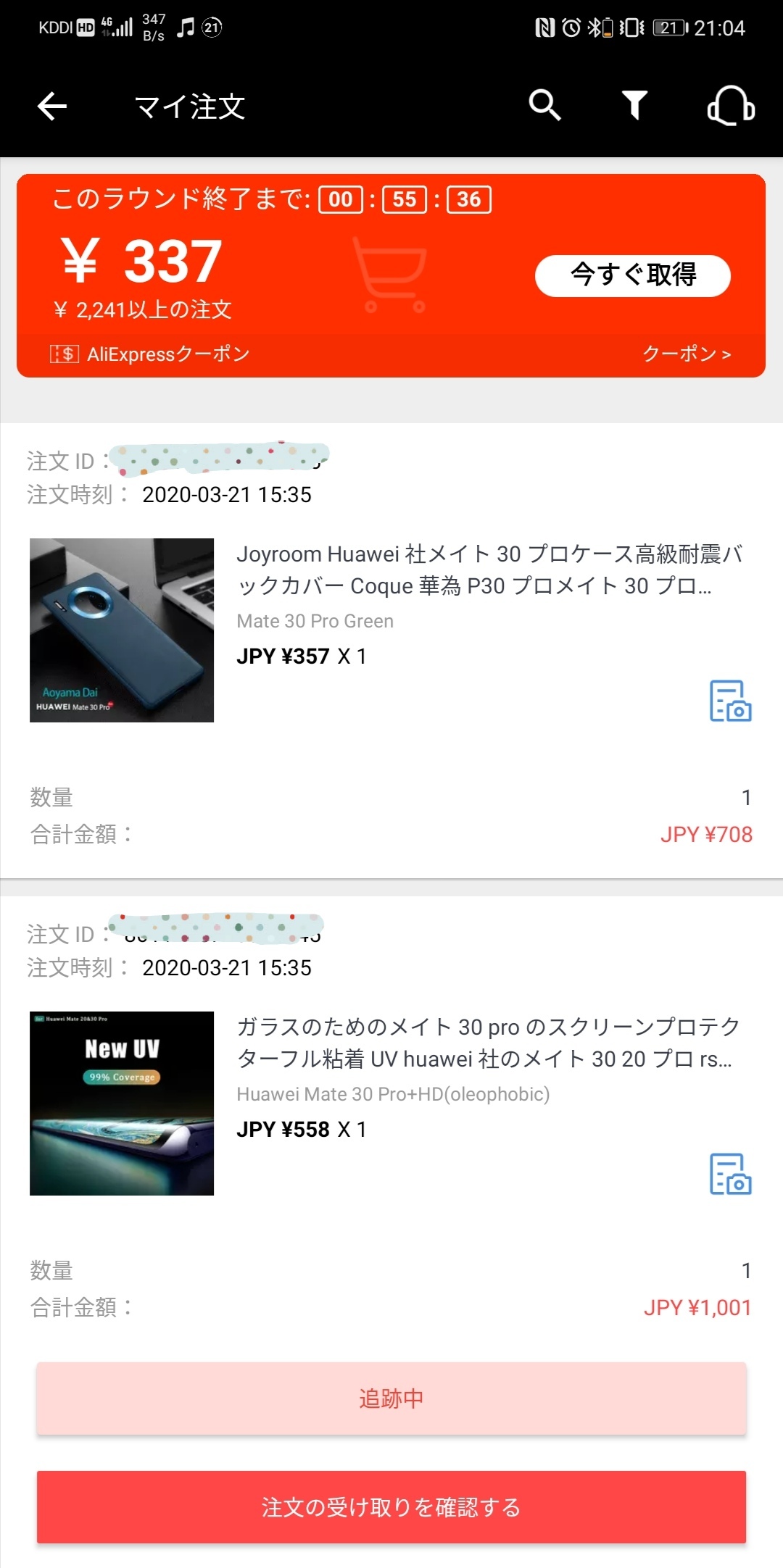Open the order snapshot icon for the Joyroom case
783x1568 pixels.
[x=729, y=701]
